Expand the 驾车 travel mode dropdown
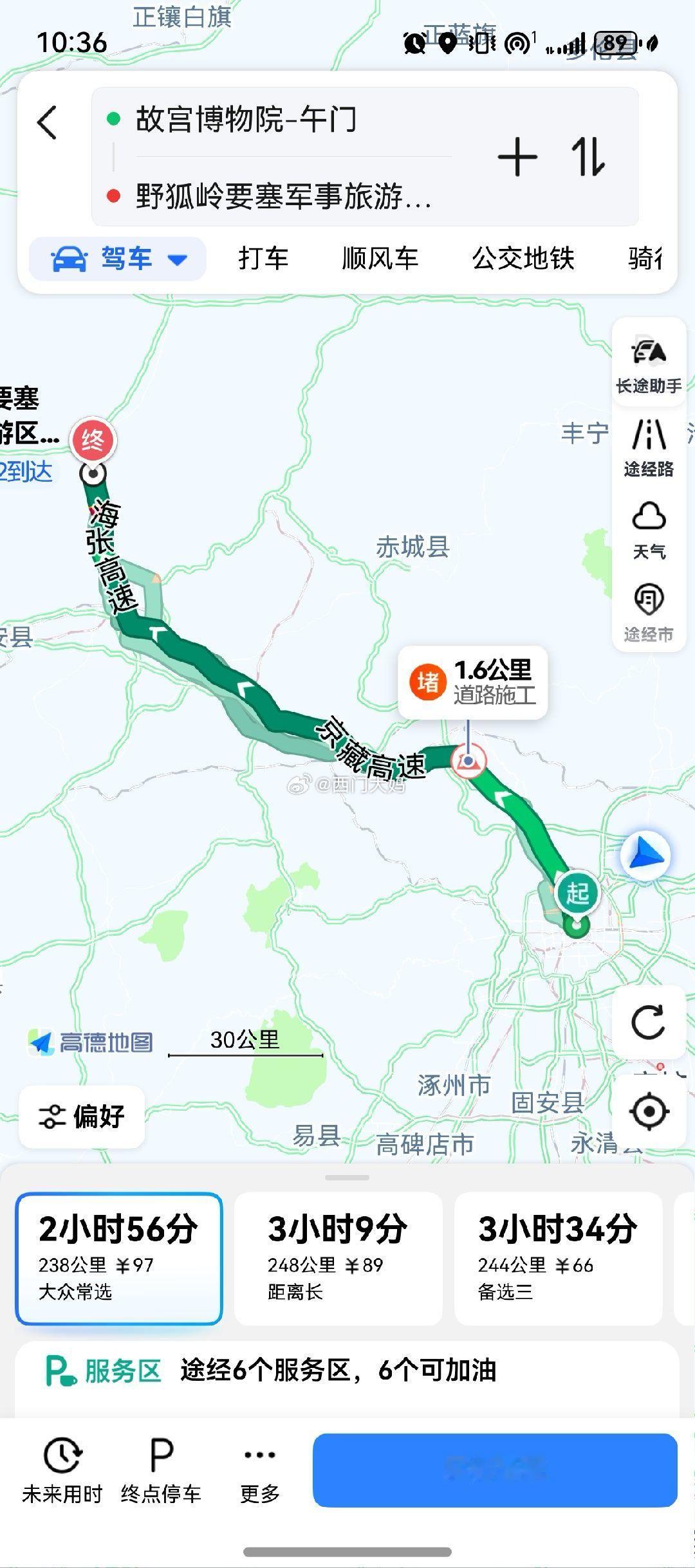Screen dimensions: 695x1568 pyautogui.click(x=116, y=260)
